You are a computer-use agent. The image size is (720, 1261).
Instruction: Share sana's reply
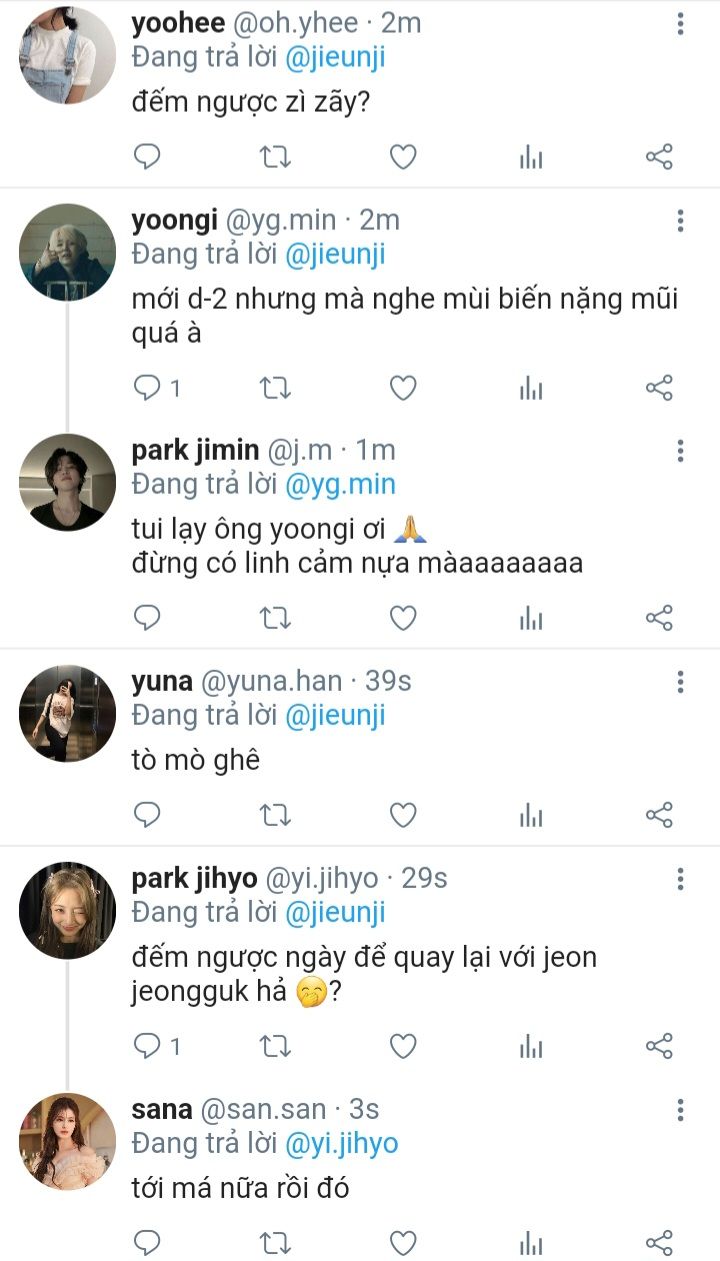(659, 1243)
